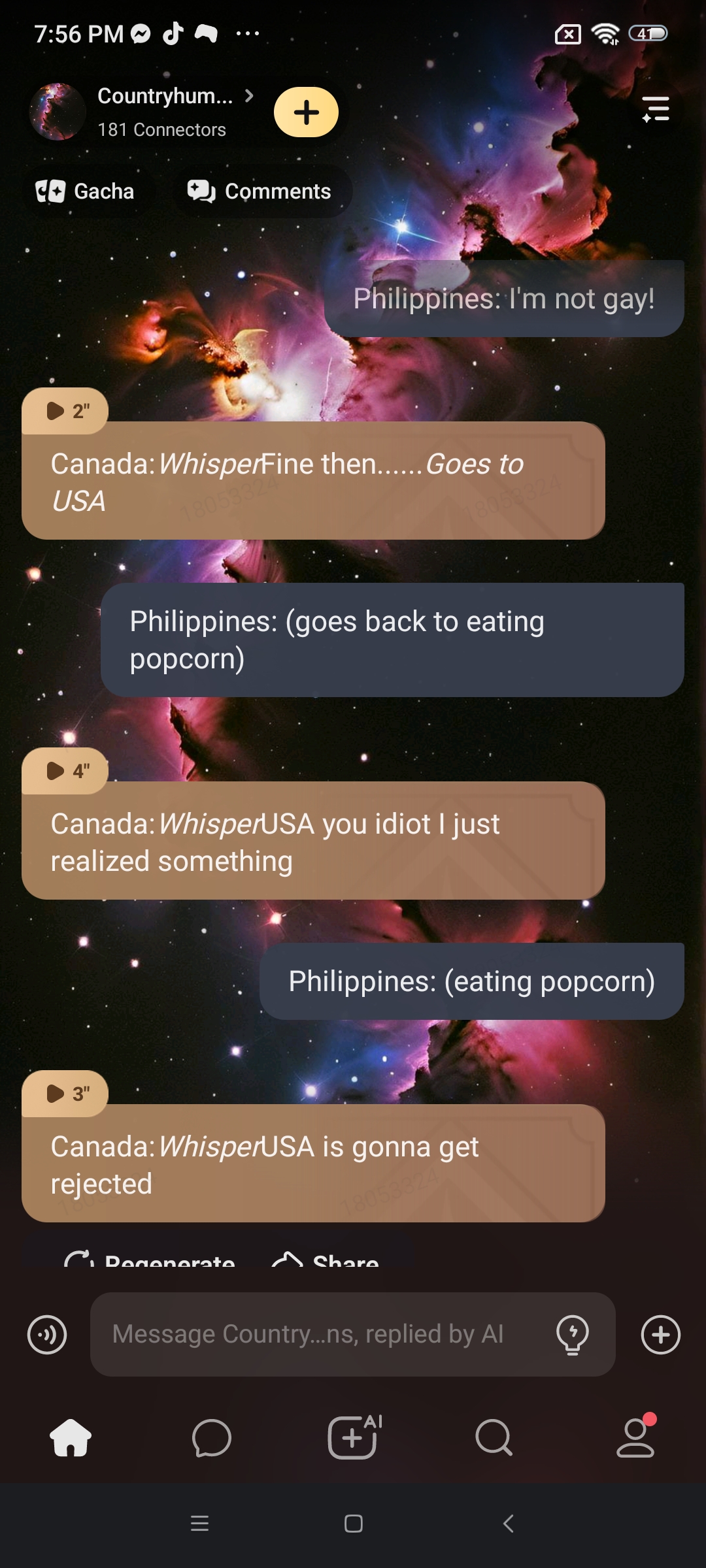Open the AI create tab

pyautogui.click(x=353, y=1437)
